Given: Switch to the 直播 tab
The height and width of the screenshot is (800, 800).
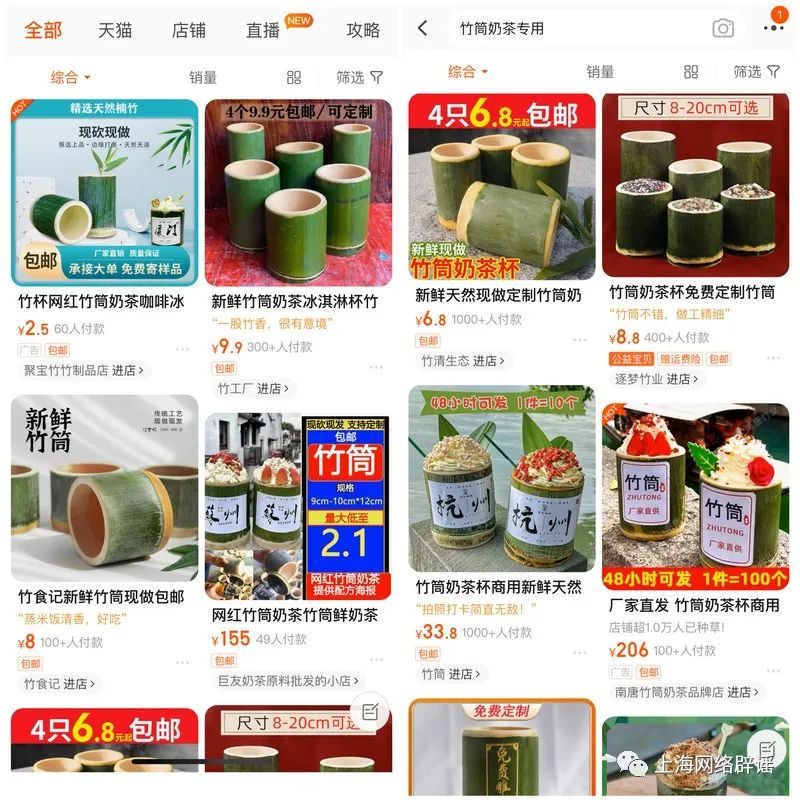Looking at the screenshot, I should pos(264,30).
